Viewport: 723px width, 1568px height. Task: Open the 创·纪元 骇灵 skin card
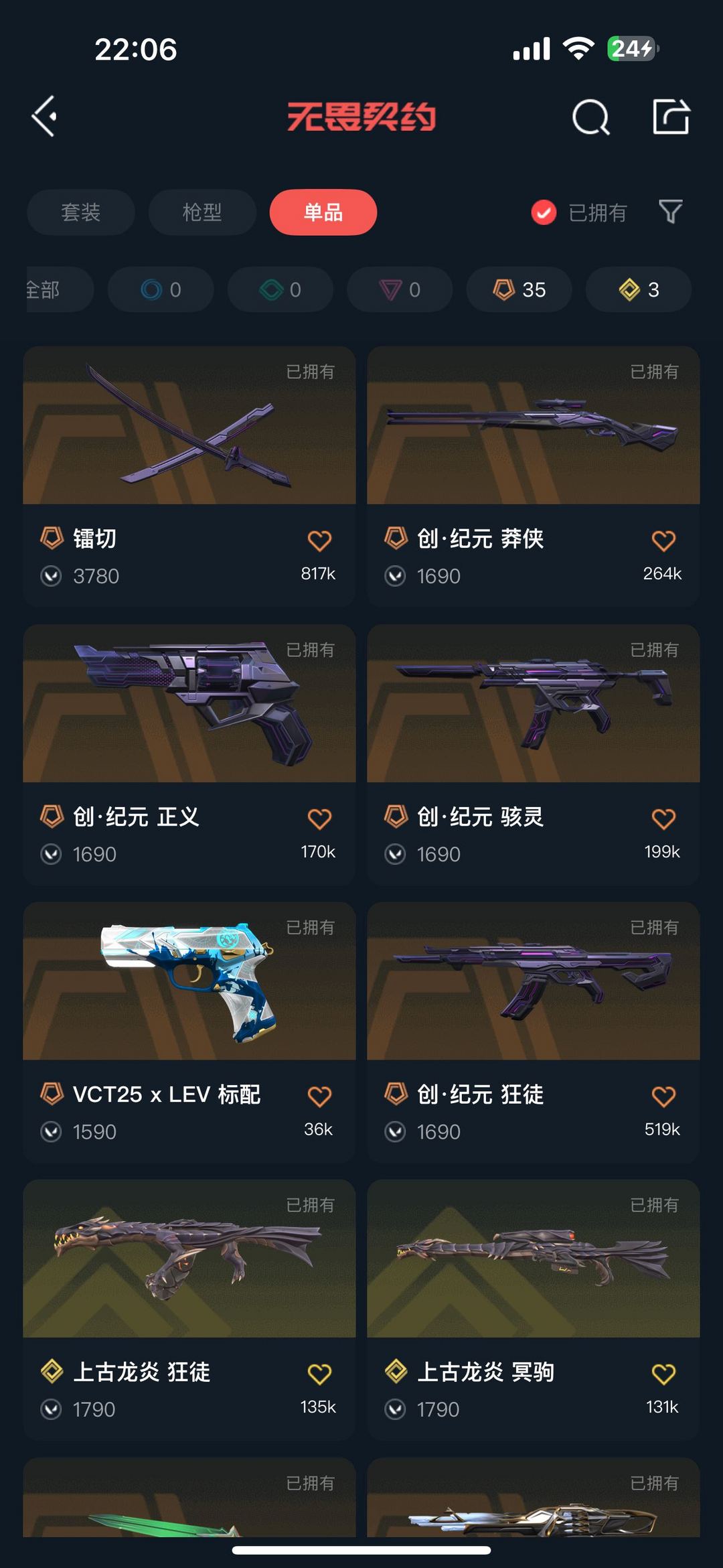tap(534, 755)
